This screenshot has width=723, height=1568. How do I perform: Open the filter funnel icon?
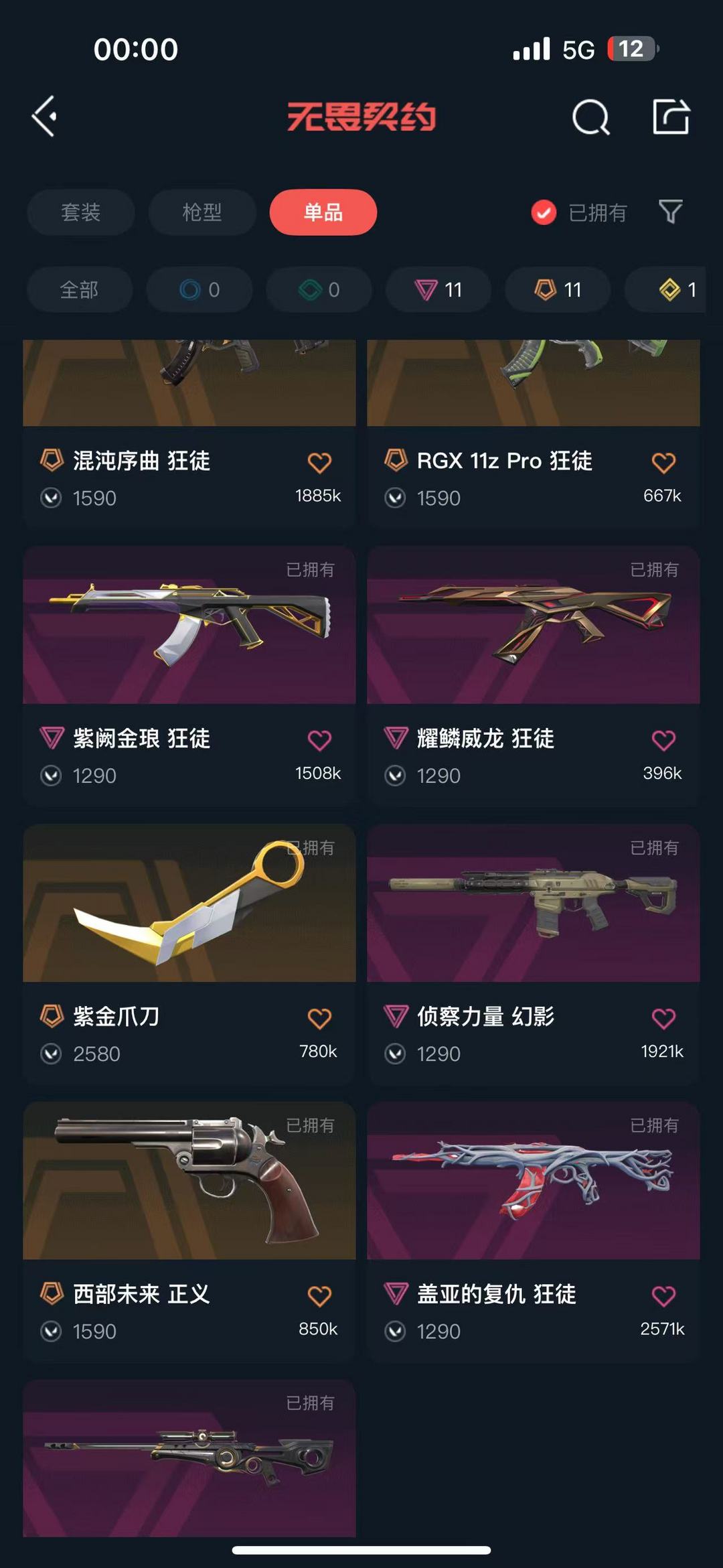click(x=670, y=212)
